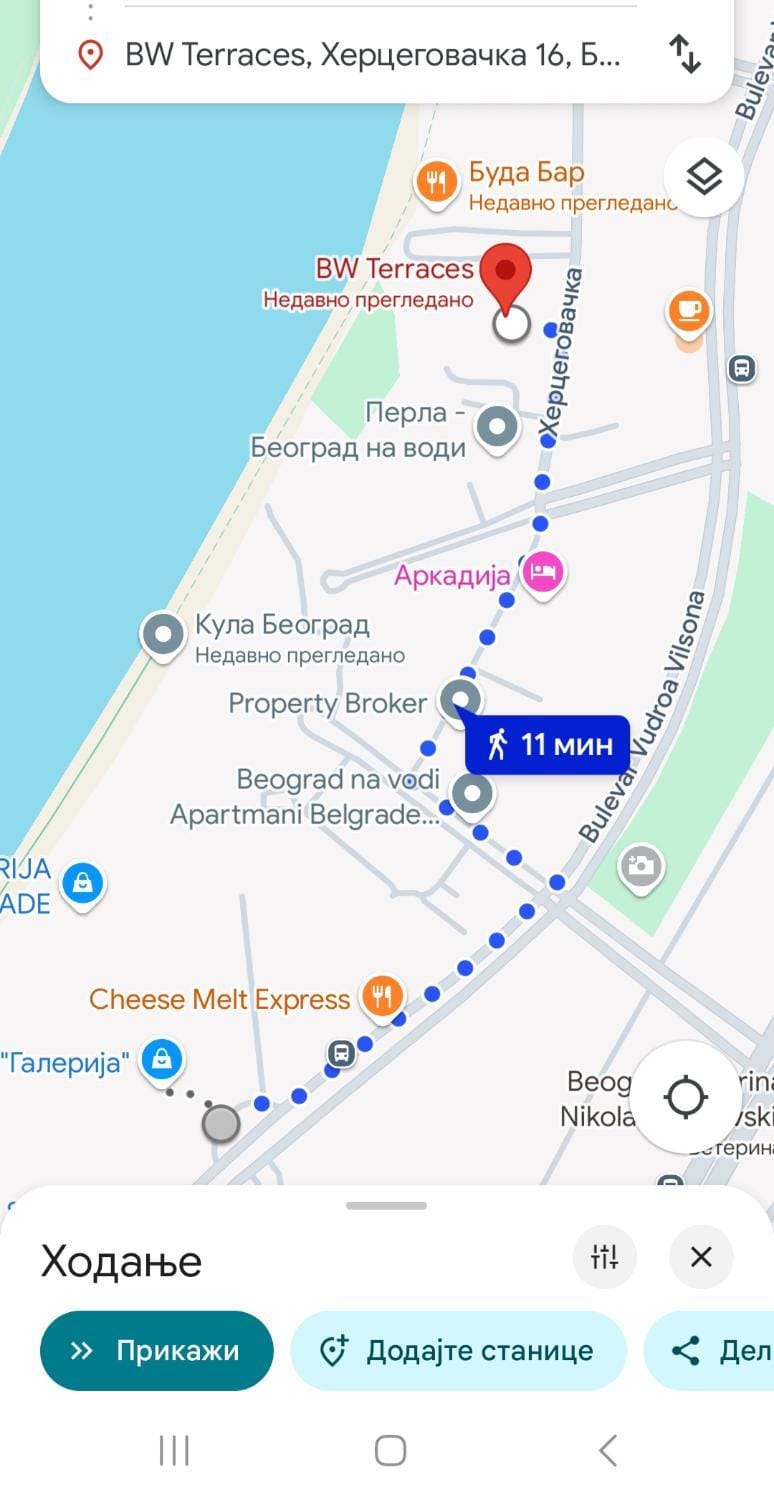774x1500 pixels.
Task: Swap start and destination points
Action: [x=685, y=54]
